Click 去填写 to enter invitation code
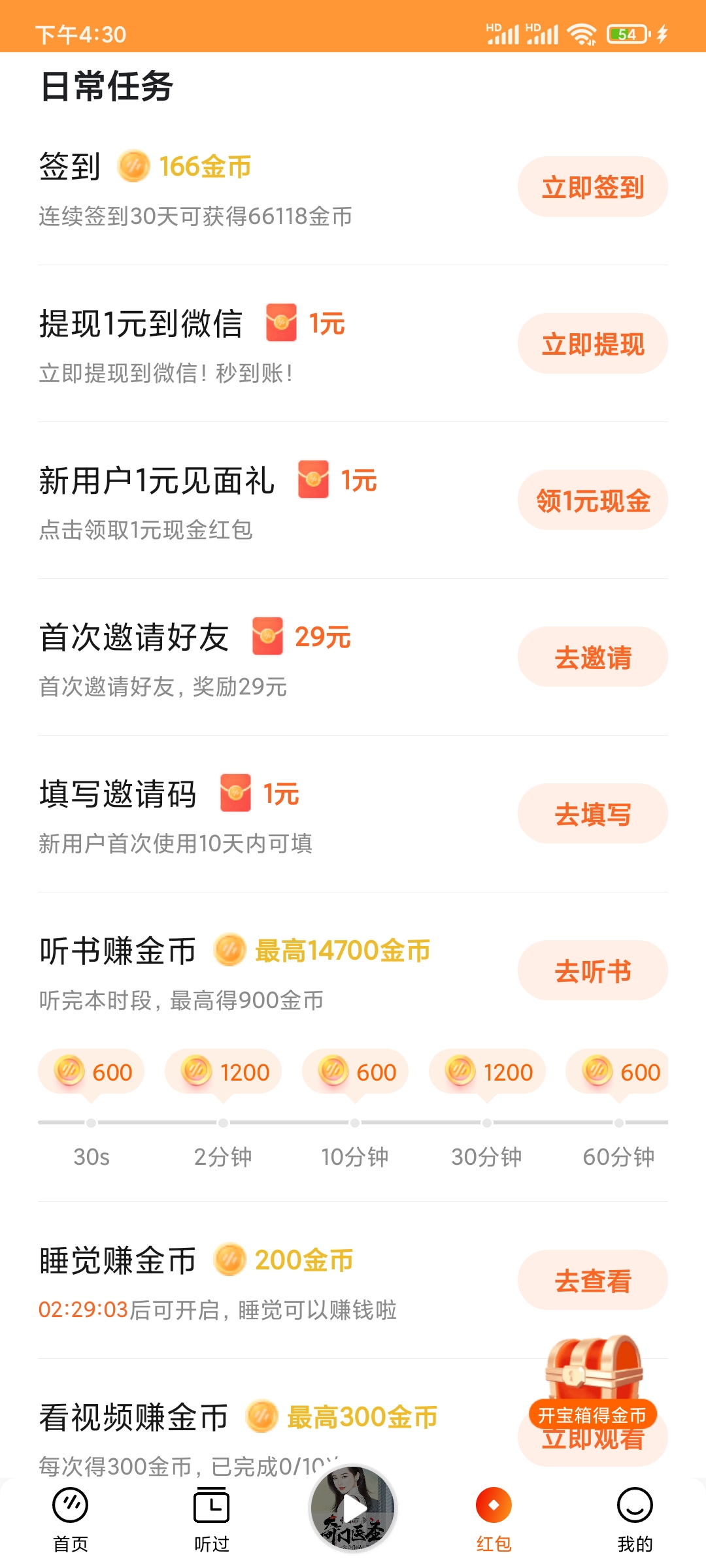 pyautogui.click(x=592, y=813)
